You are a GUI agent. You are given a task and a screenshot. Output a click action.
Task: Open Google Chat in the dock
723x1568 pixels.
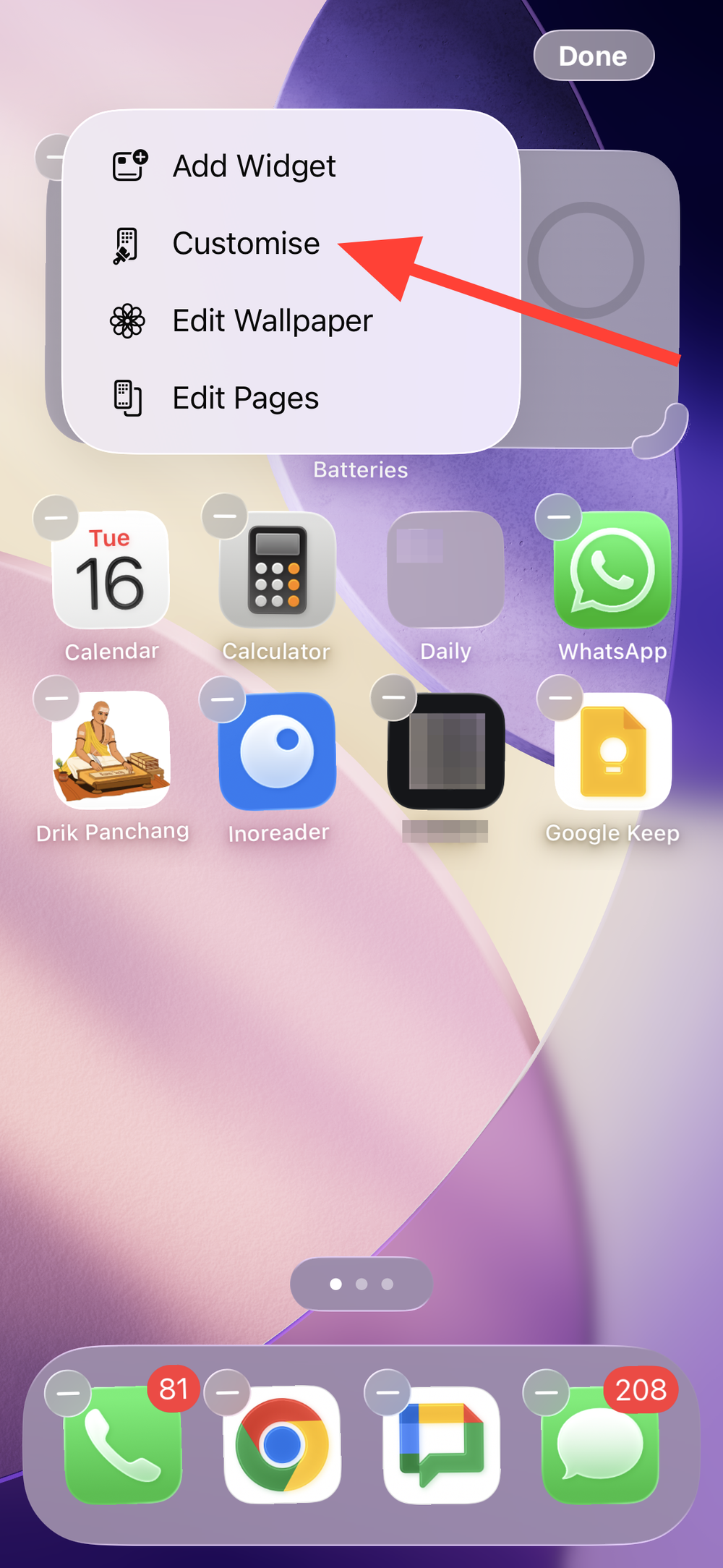click(x=441, y=1444)
